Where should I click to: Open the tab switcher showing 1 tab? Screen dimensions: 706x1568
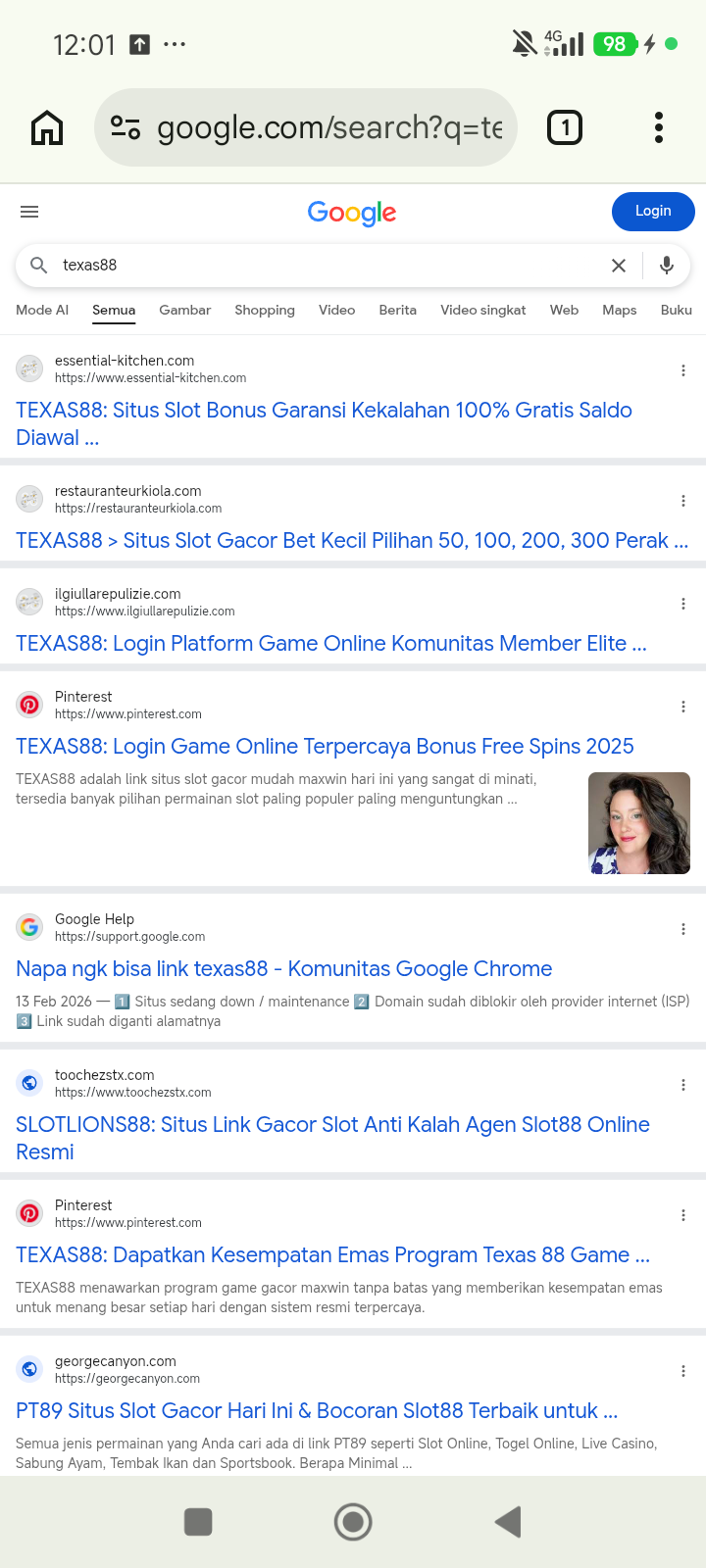tap(565, 127)
